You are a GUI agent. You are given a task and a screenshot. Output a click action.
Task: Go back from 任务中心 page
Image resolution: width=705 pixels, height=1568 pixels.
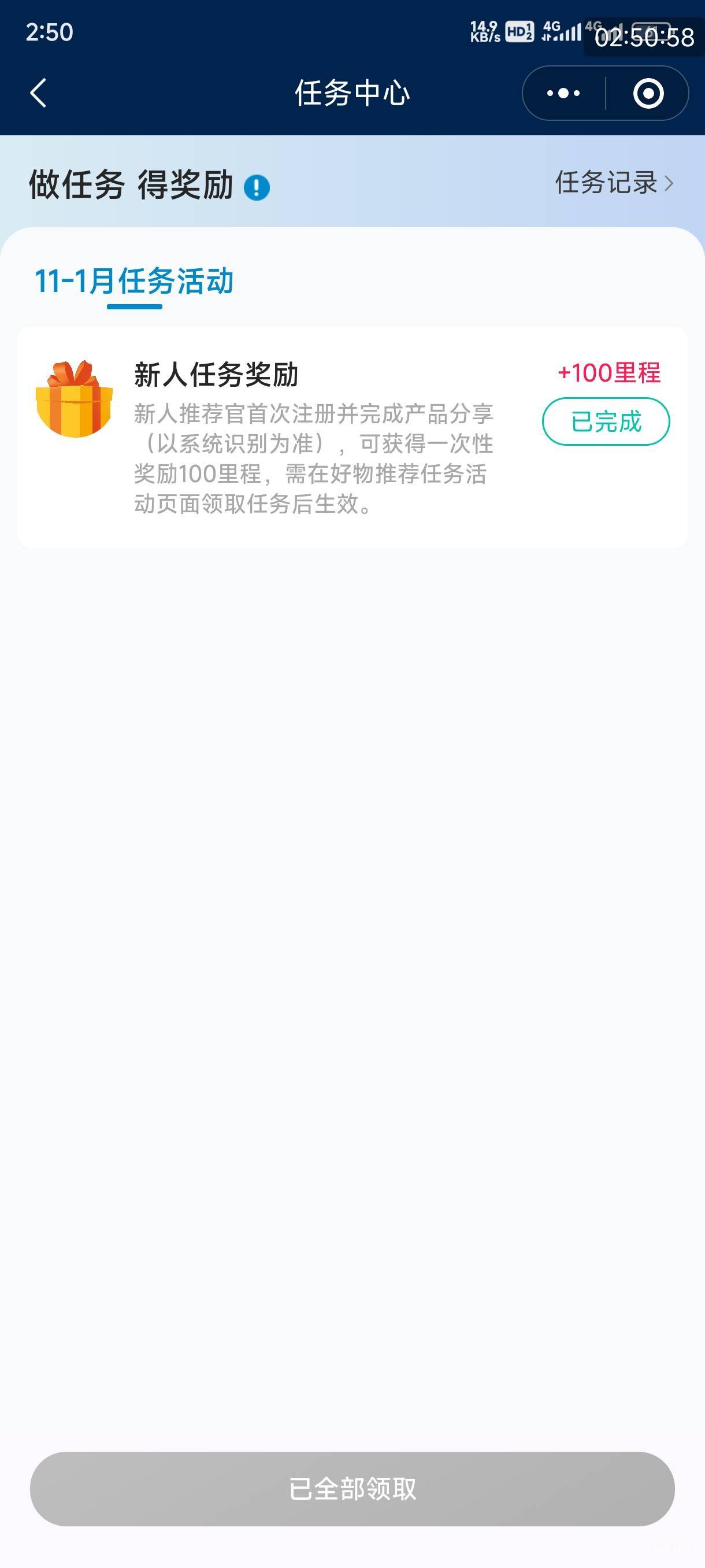coord(38,93)
